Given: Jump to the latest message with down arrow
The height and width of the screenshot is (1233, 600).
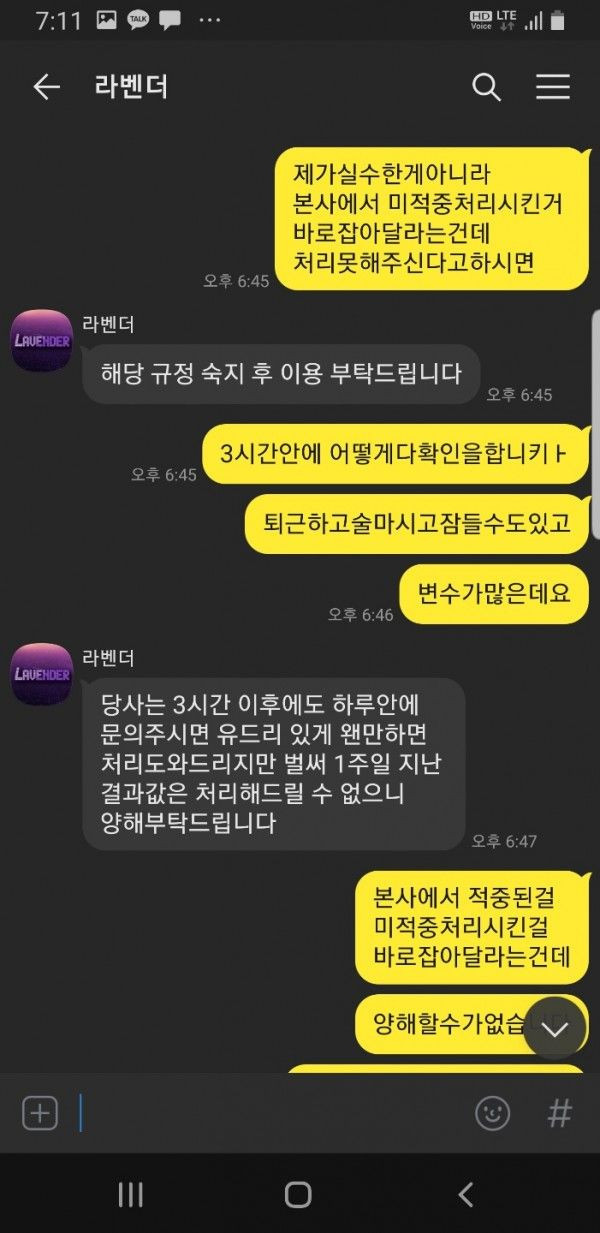Looking at the screenshot, I should pos(554,1028).
